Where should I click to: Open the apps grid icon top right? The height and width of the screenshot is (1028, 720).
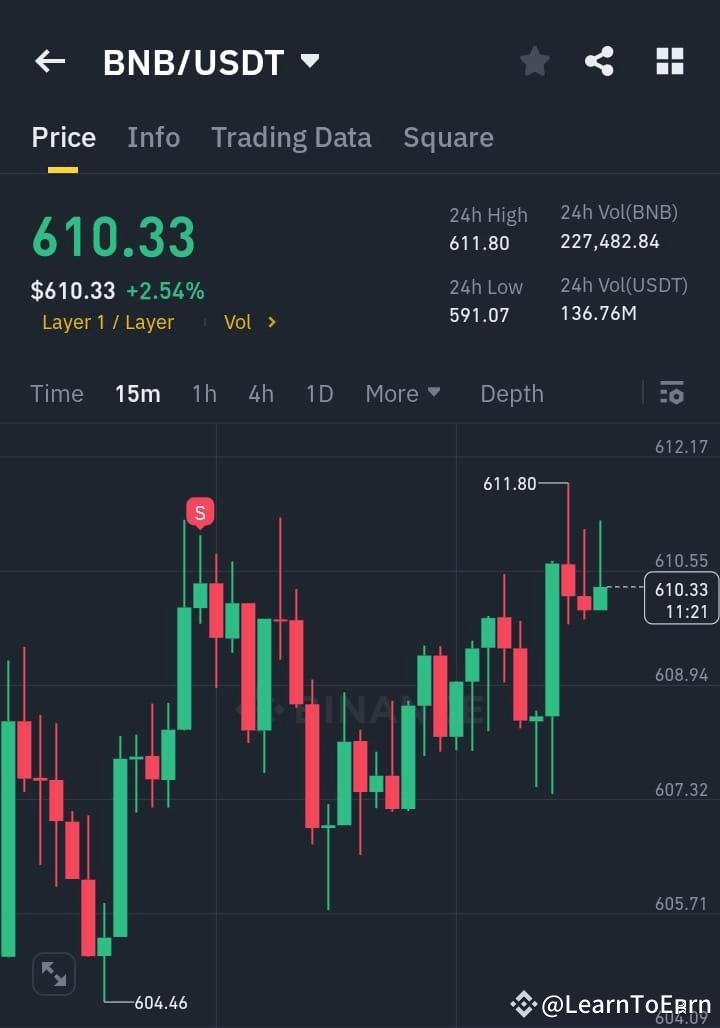tap(668, 61)
